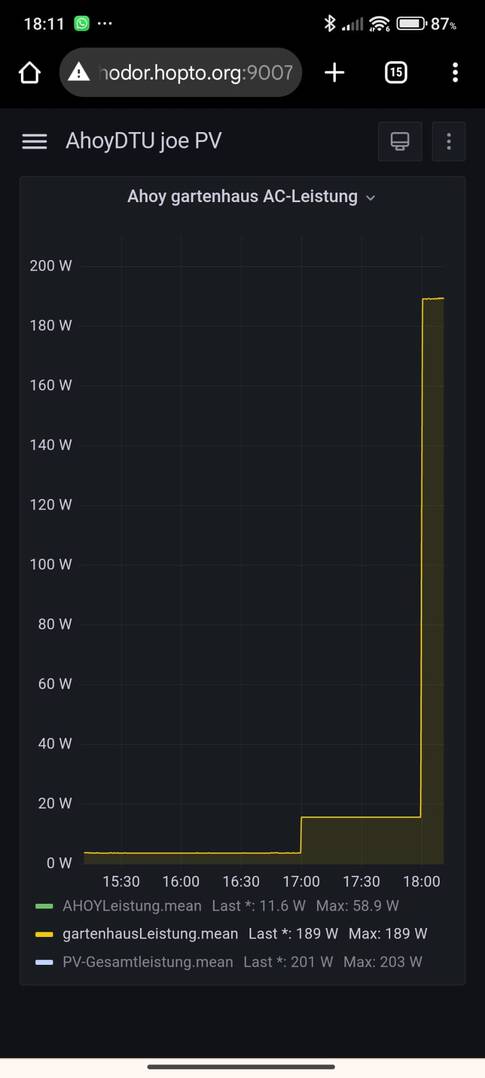
Task: Open the dashboard options menu
Action: click(449, 142)
